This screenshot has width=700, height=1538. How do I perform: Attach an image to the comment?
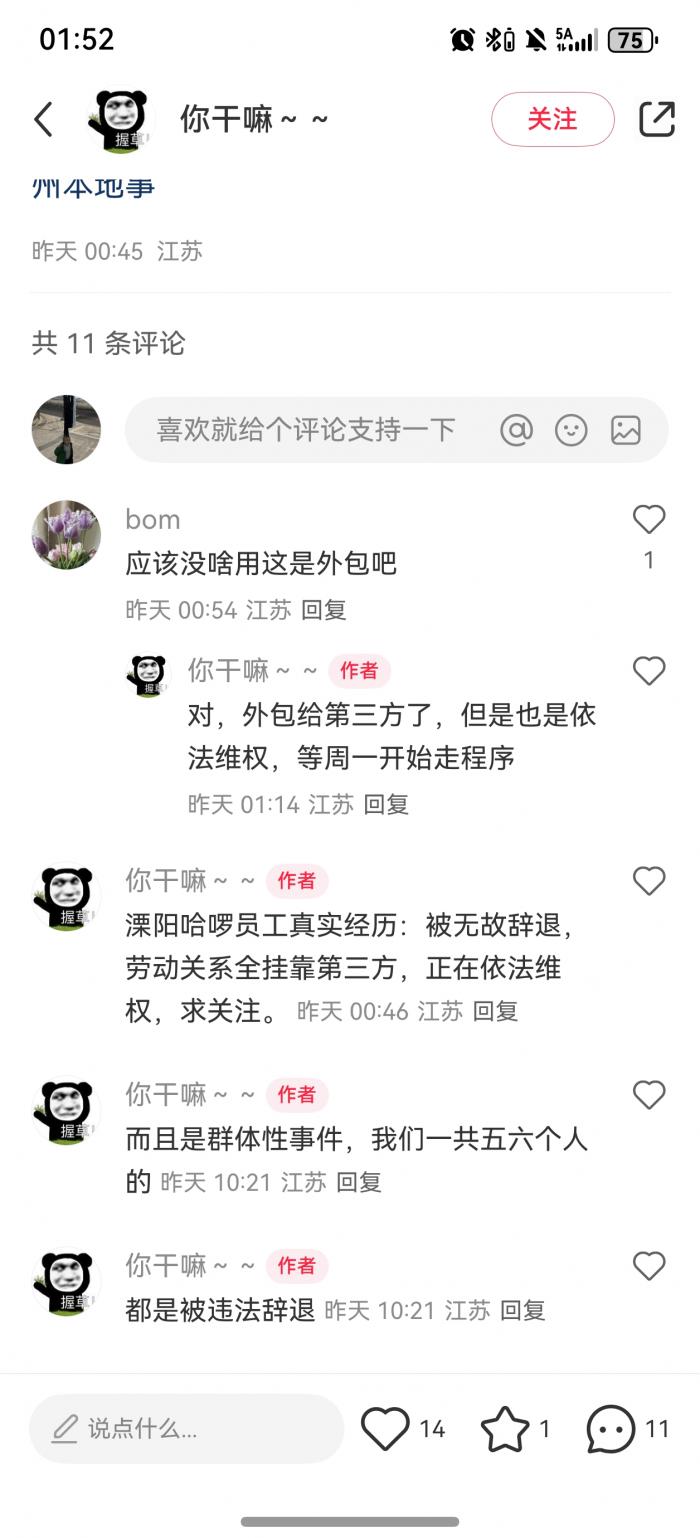[626, 430]
